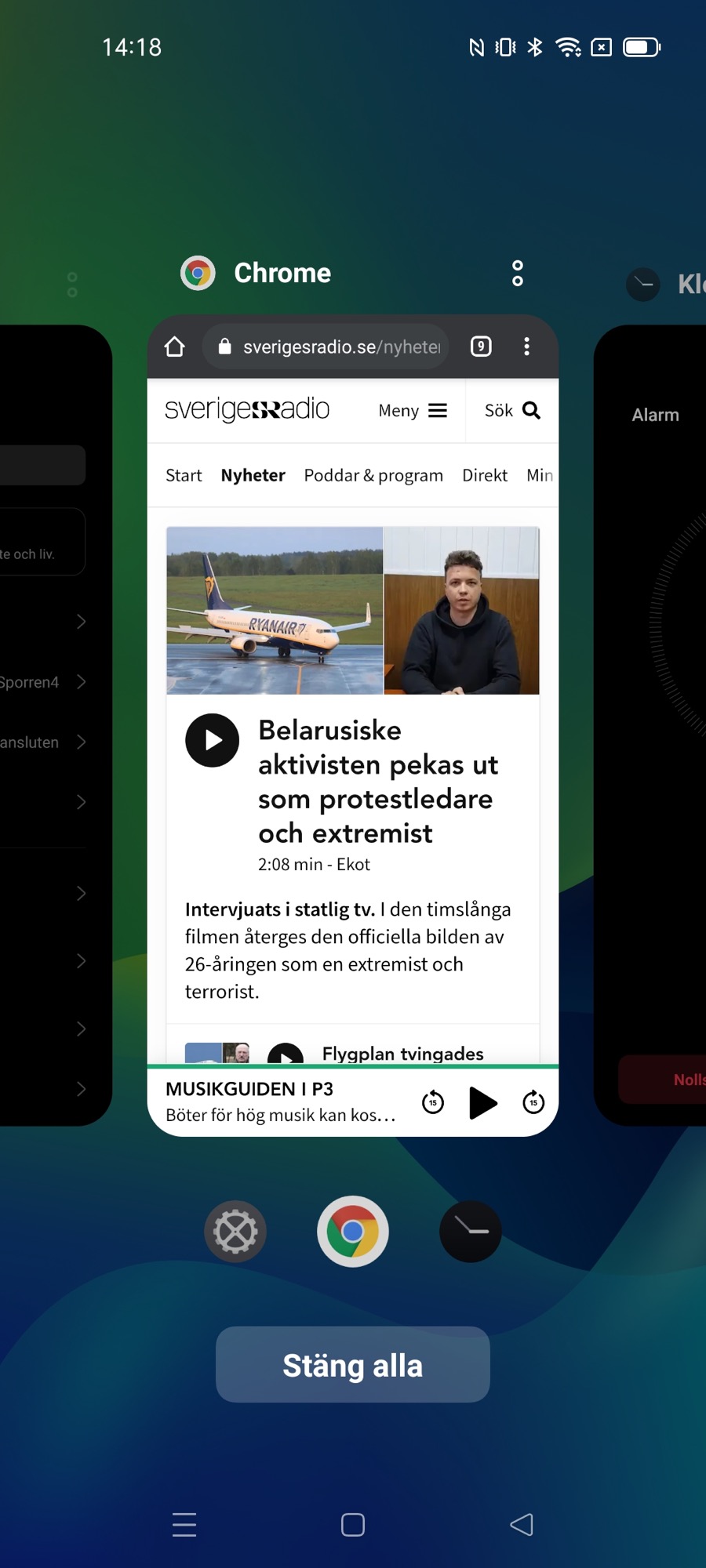Tap the system back arrow

[522, 1525]
